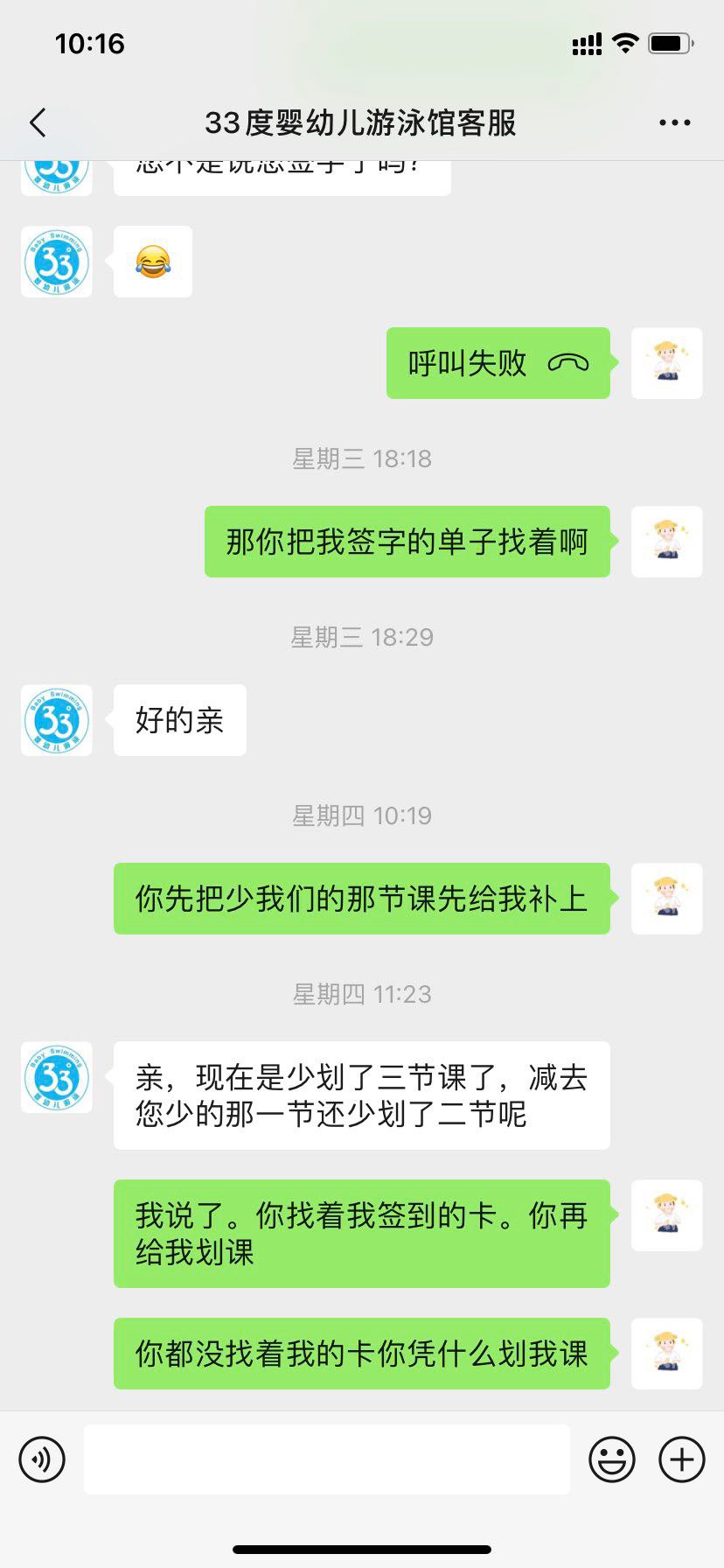This screenshot has width=724, height=1568.
Task: Tap the message text field
Action: [327, 1459]
